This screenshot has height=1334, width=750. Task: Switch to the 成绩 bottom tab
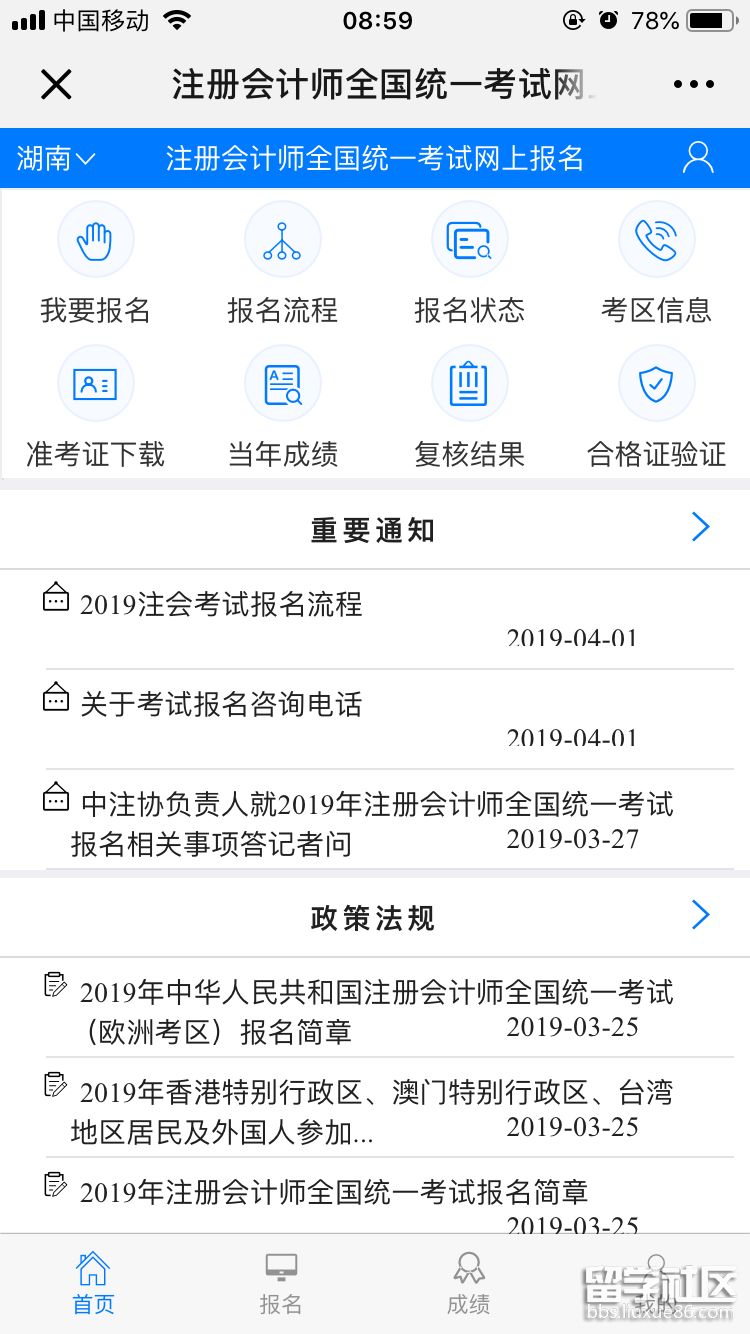point(468,1284)
